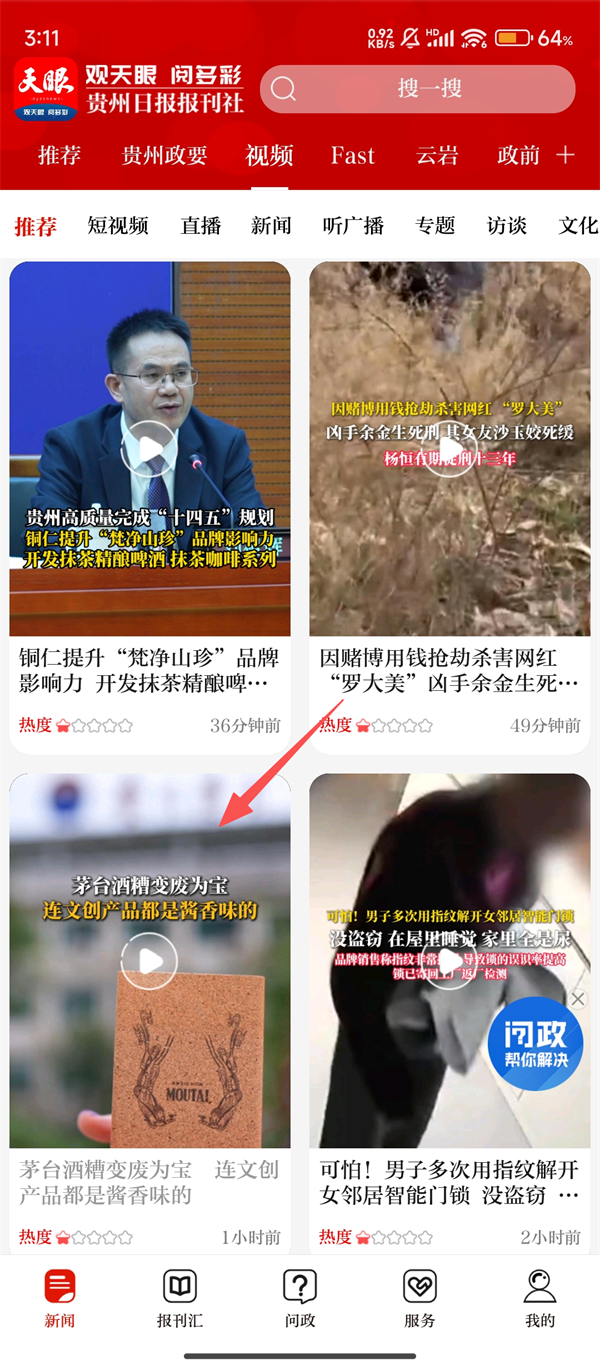600x1366 pixels.
Task: Add more channels with the plus icon
Action: tap(566, 155)
